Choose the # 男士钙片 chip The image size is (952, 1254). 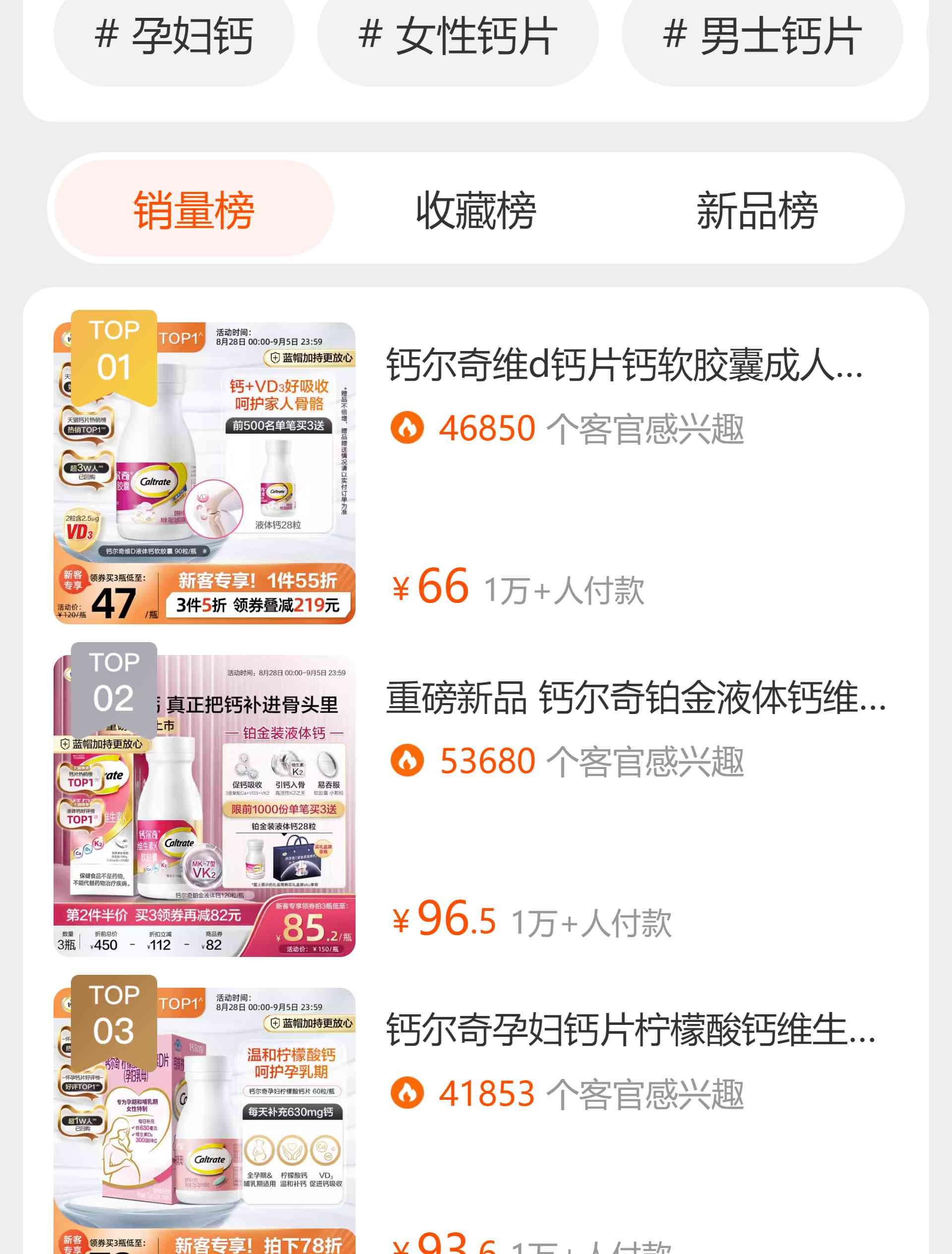click(762, 36)
